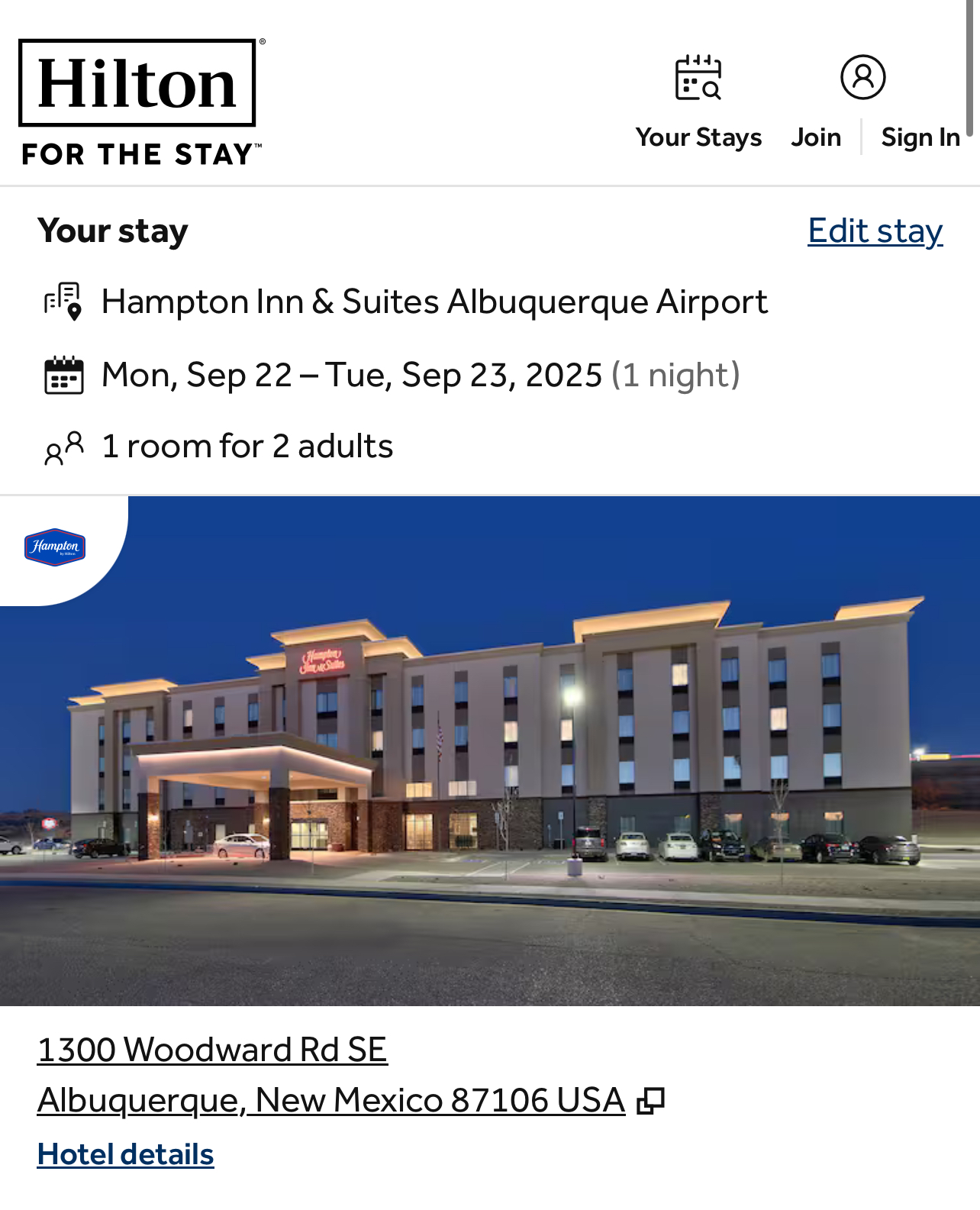Click the Mon, Sep 22 – Tue, Sep 23 dates
Viewport: 980px width, 1210px height.
(351, 375)
